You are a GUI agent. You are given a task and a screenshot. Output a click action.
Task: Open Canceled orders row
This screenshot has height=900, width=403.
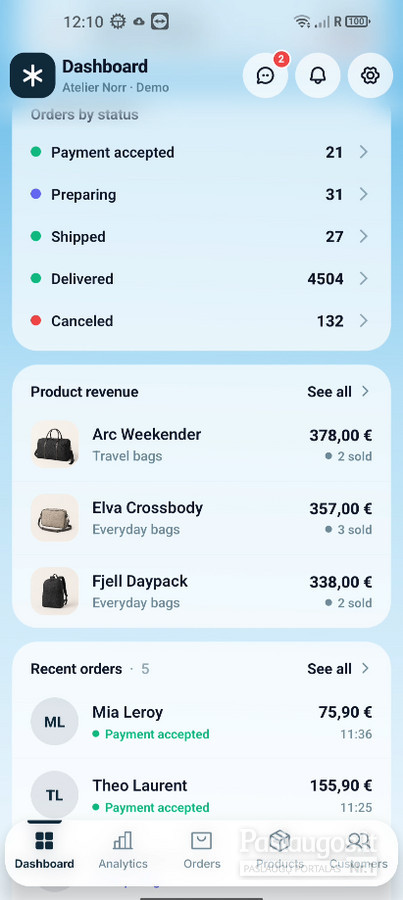tap(201, 321)
